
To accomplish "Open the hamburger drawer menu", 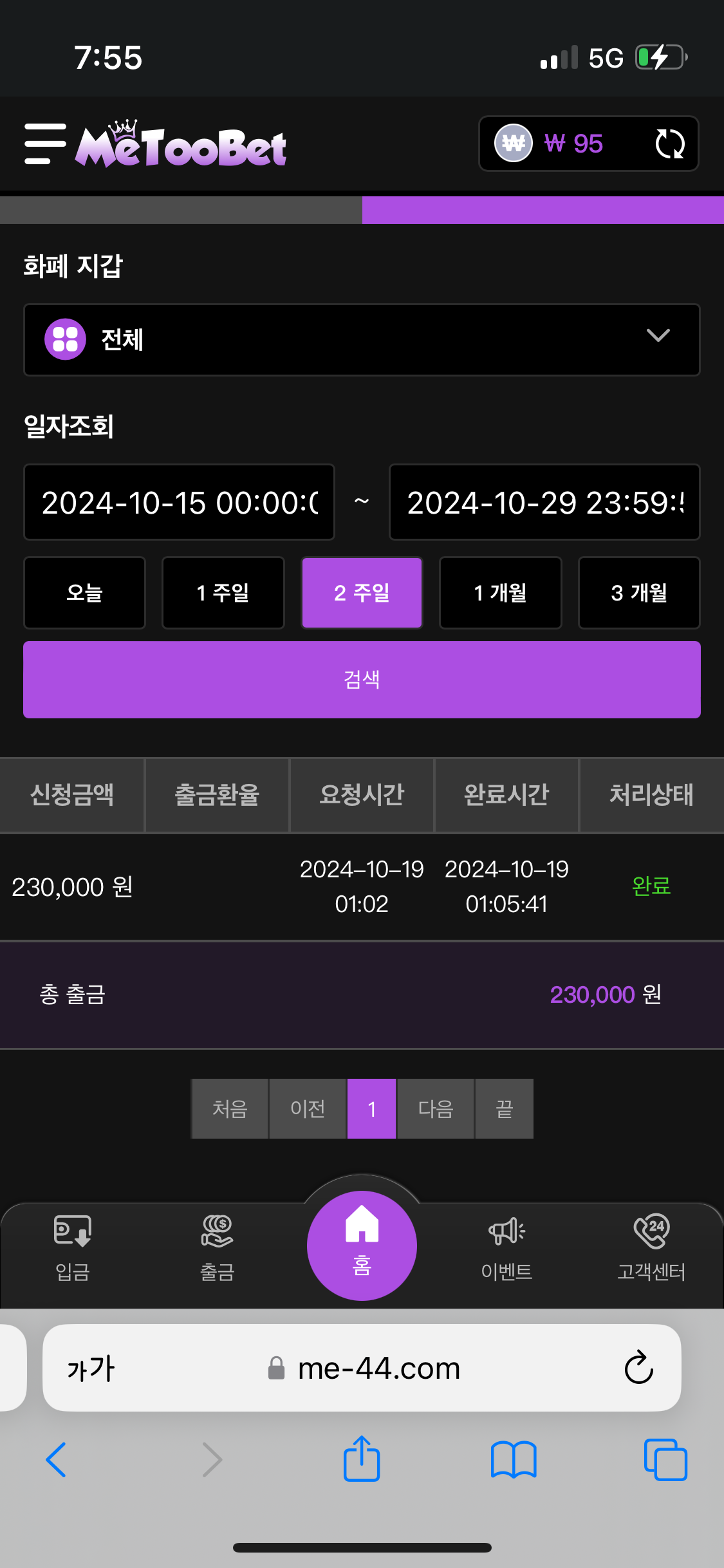I will [45, 144].
